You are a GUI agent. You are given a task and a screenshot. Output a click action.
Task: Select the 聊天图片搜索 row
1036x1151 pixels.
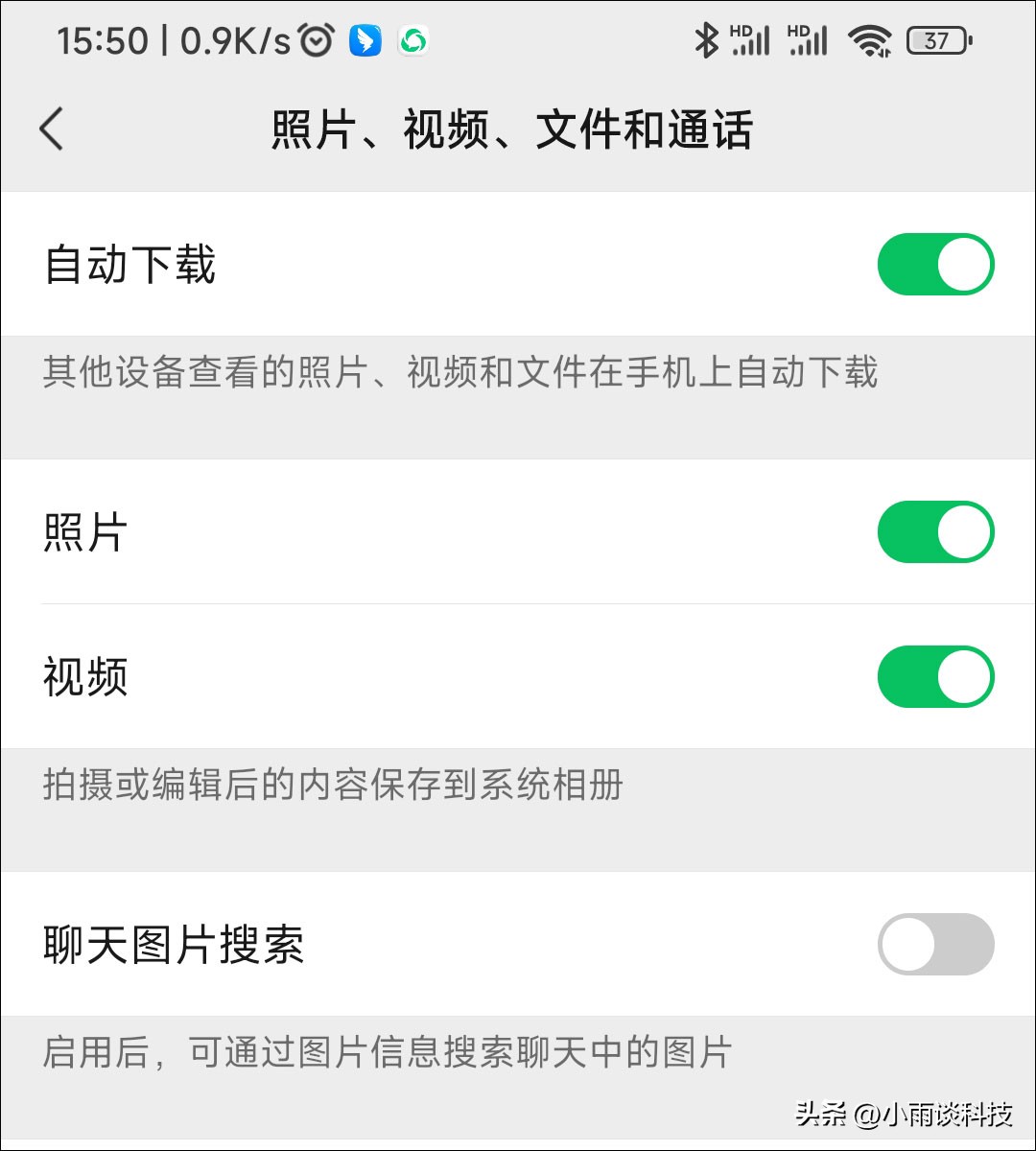click(384, 944)
